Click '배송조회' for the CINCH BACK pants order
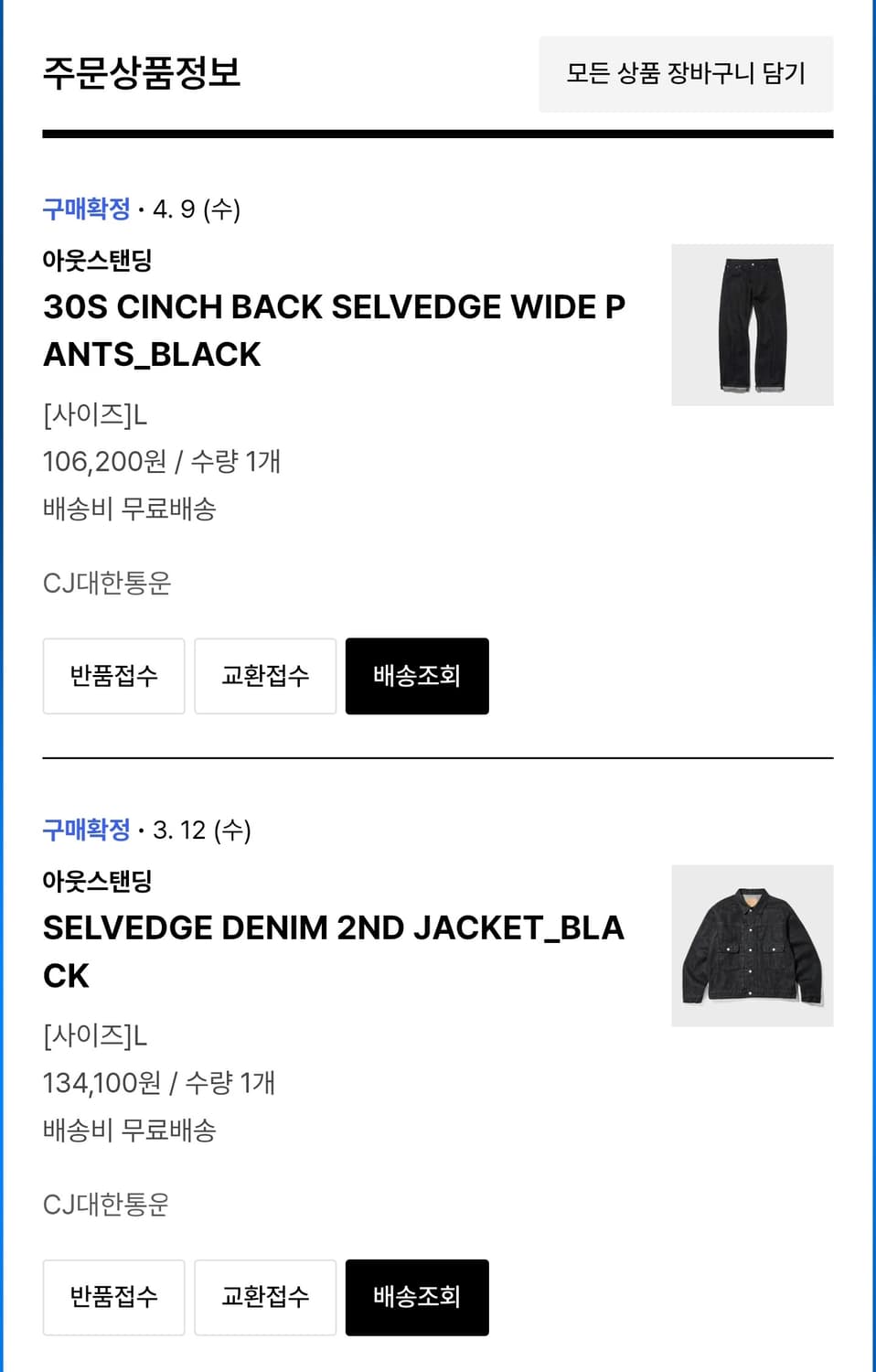 pos(417,676)
